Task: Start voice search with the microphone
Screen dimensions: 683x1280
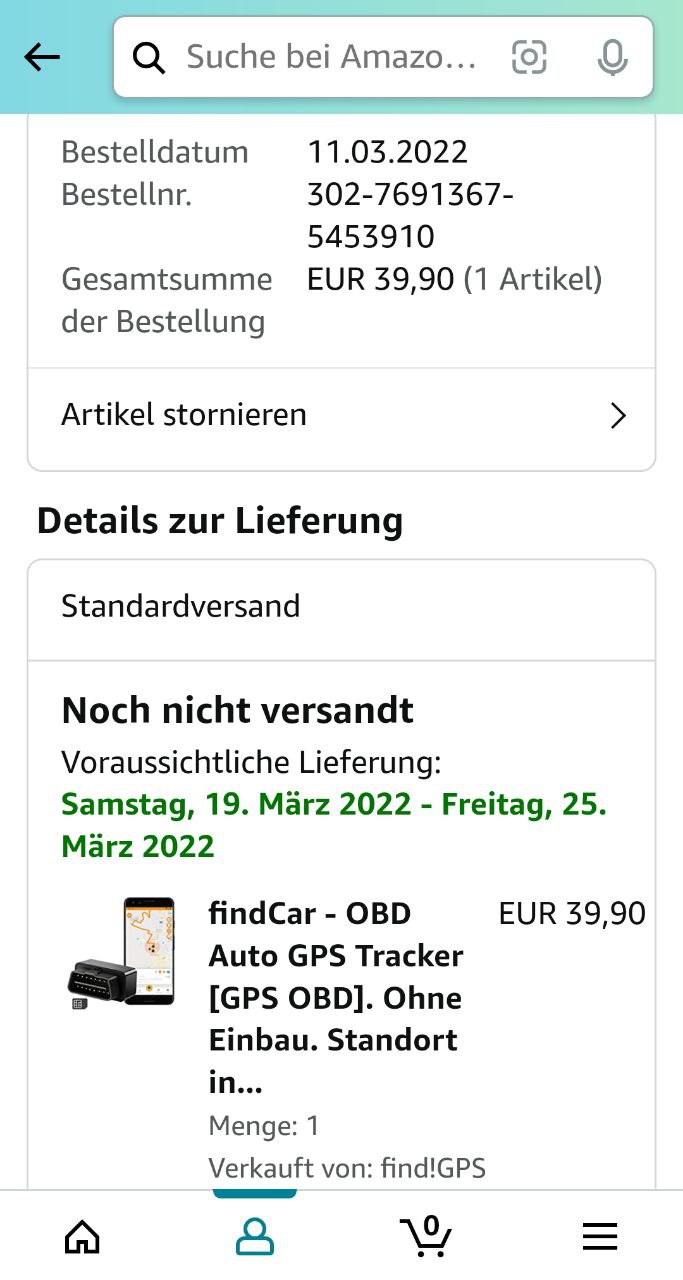Action: (x=612, y=57)
